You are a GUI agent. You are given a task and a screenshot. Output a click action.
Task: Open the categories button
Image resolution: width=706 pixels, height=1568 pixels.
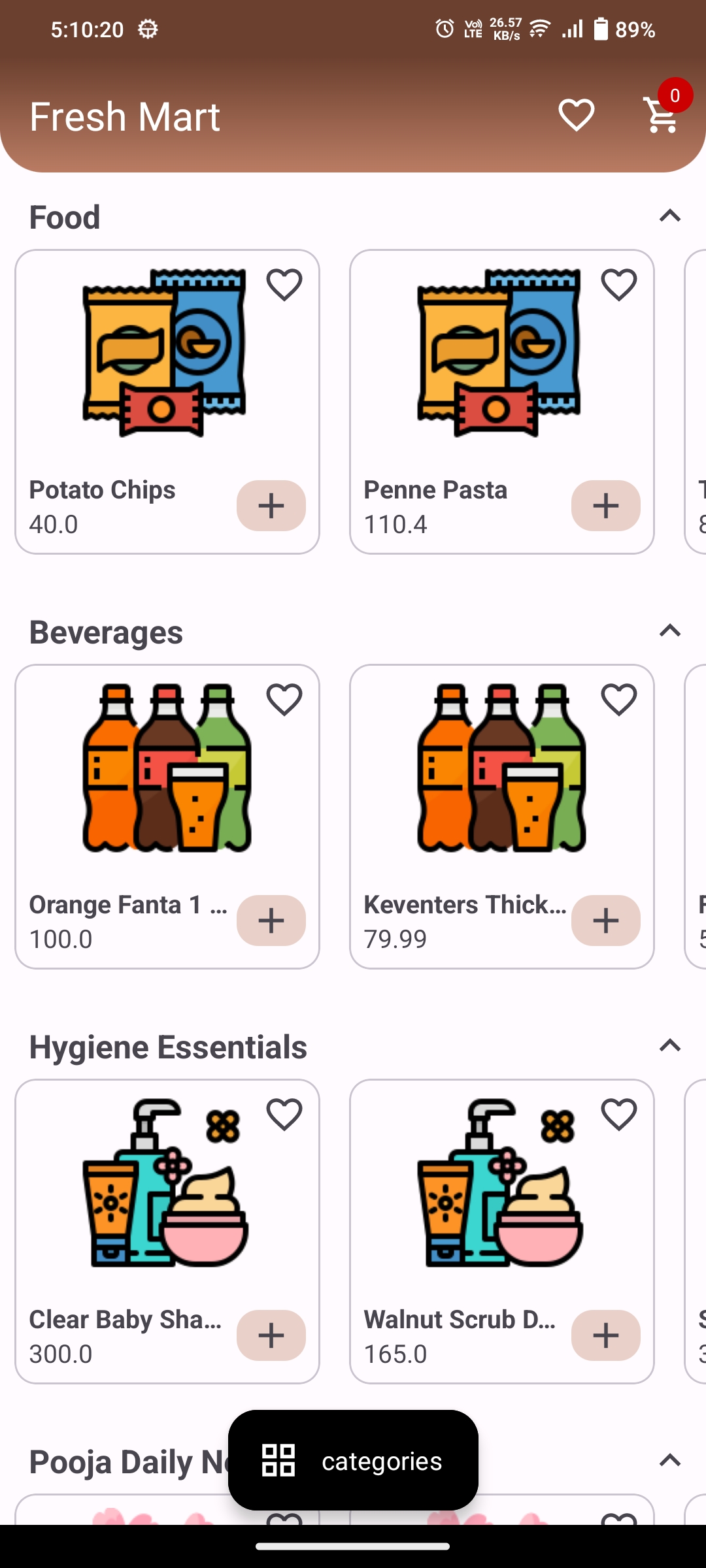point(353,1460)
